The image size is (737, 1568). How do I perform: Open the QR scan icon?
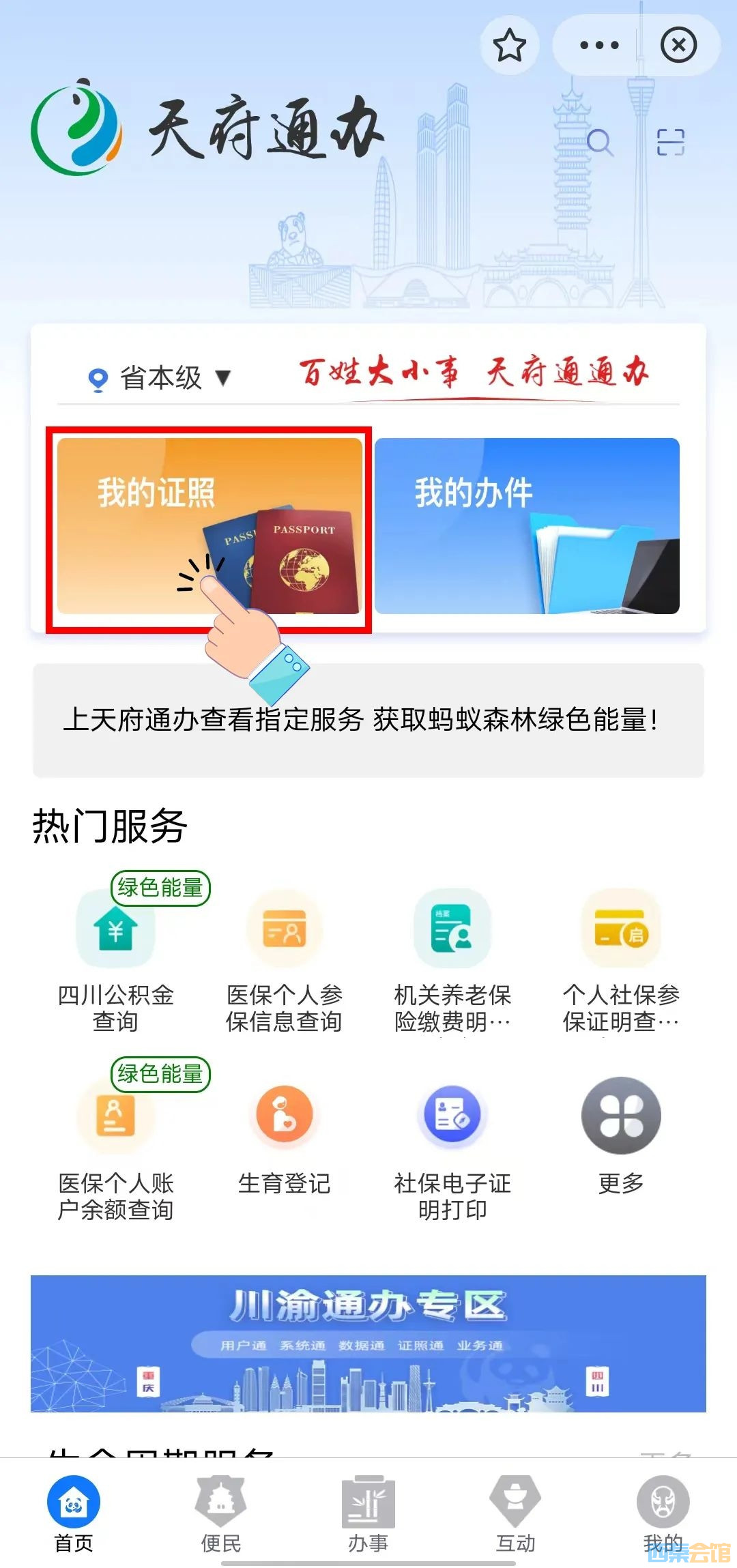(670, 143)
